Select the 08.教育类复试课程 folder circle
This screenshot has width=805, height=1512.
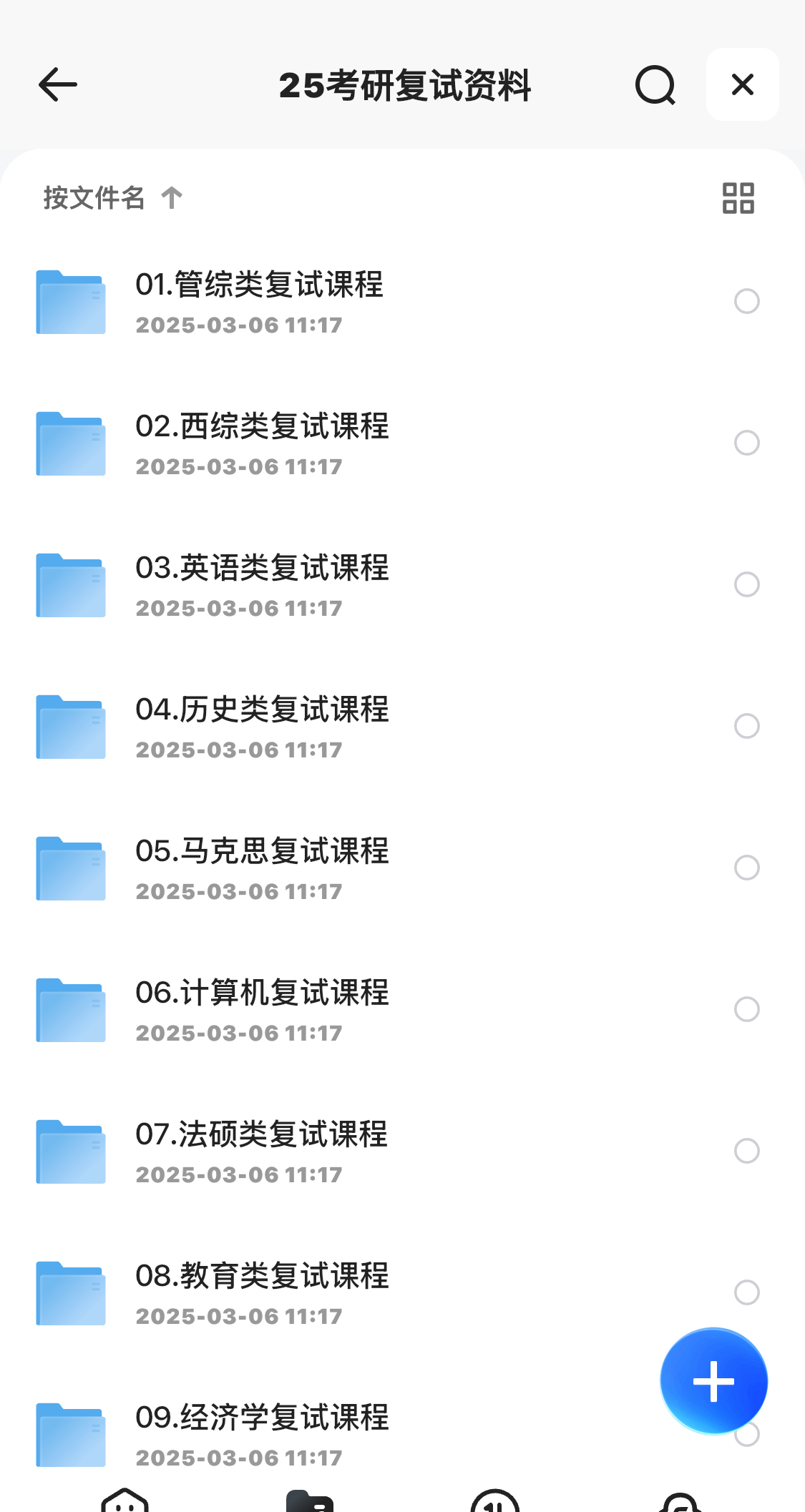747,1292
